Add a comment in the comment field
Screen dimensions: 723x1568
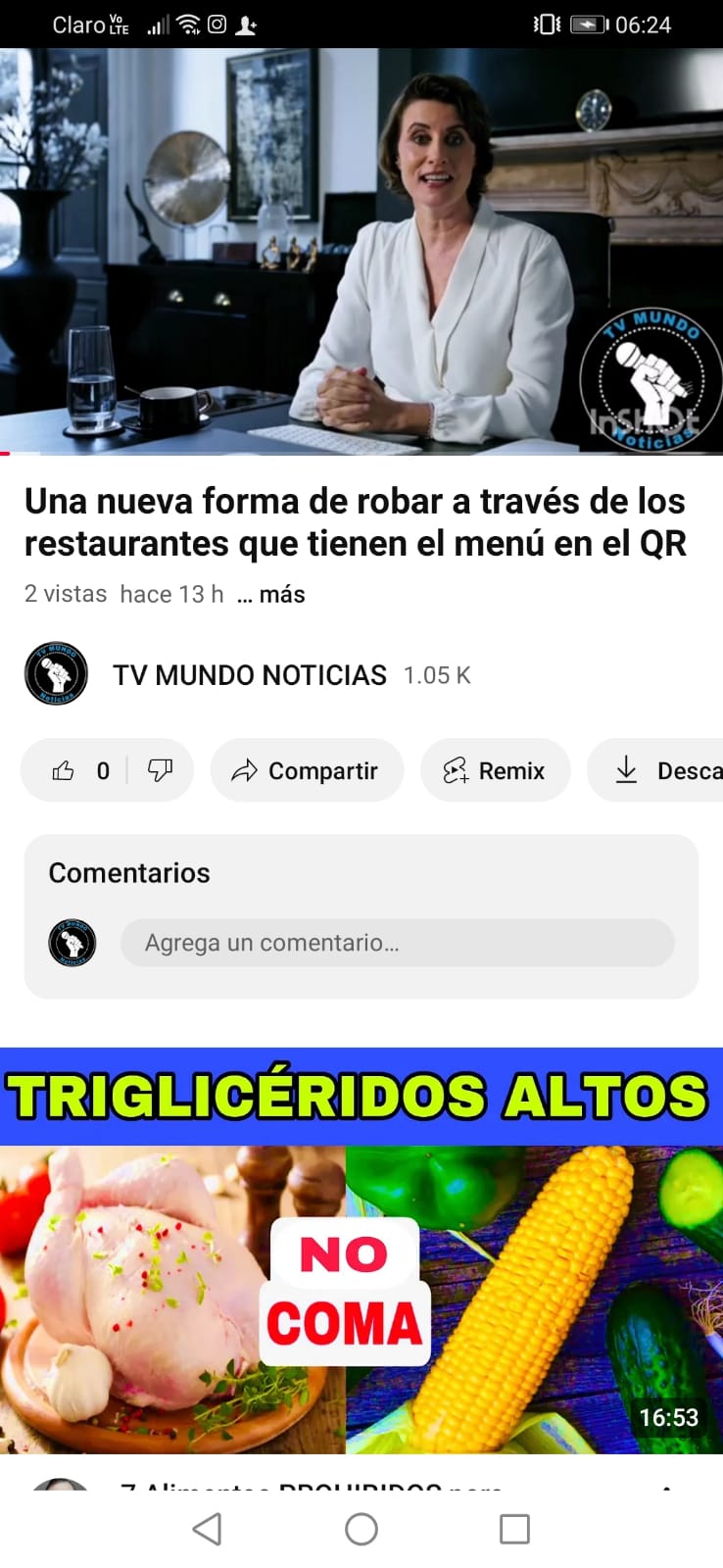[397, 943]
